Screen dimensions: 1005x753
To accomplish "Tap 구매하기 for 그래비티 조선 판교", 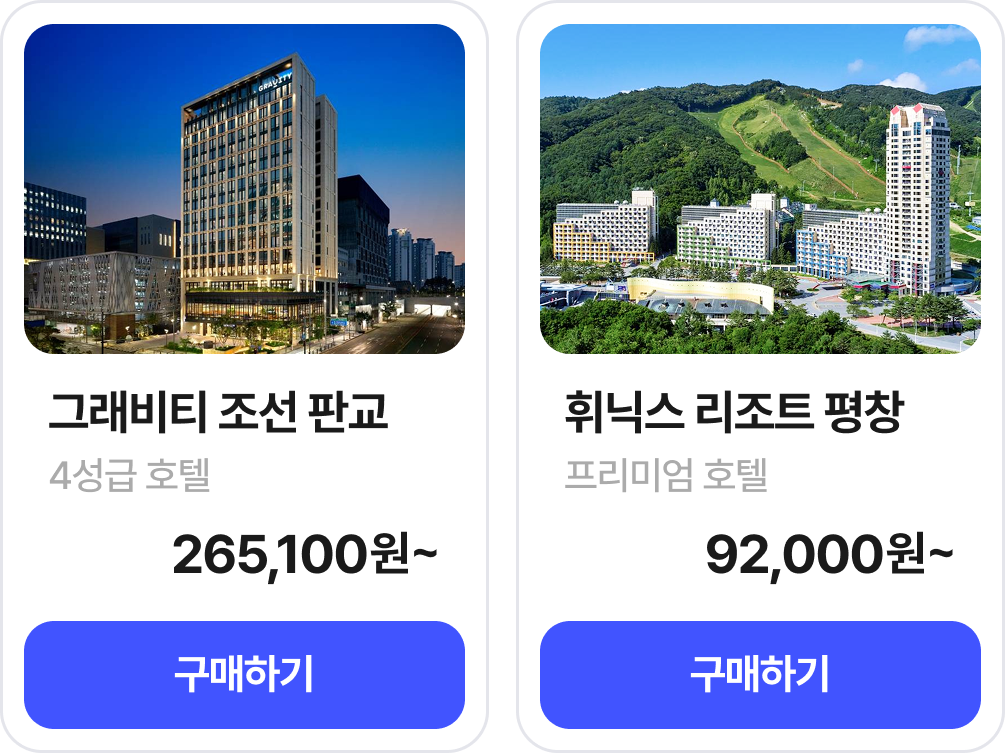I will tap(244, 675).
